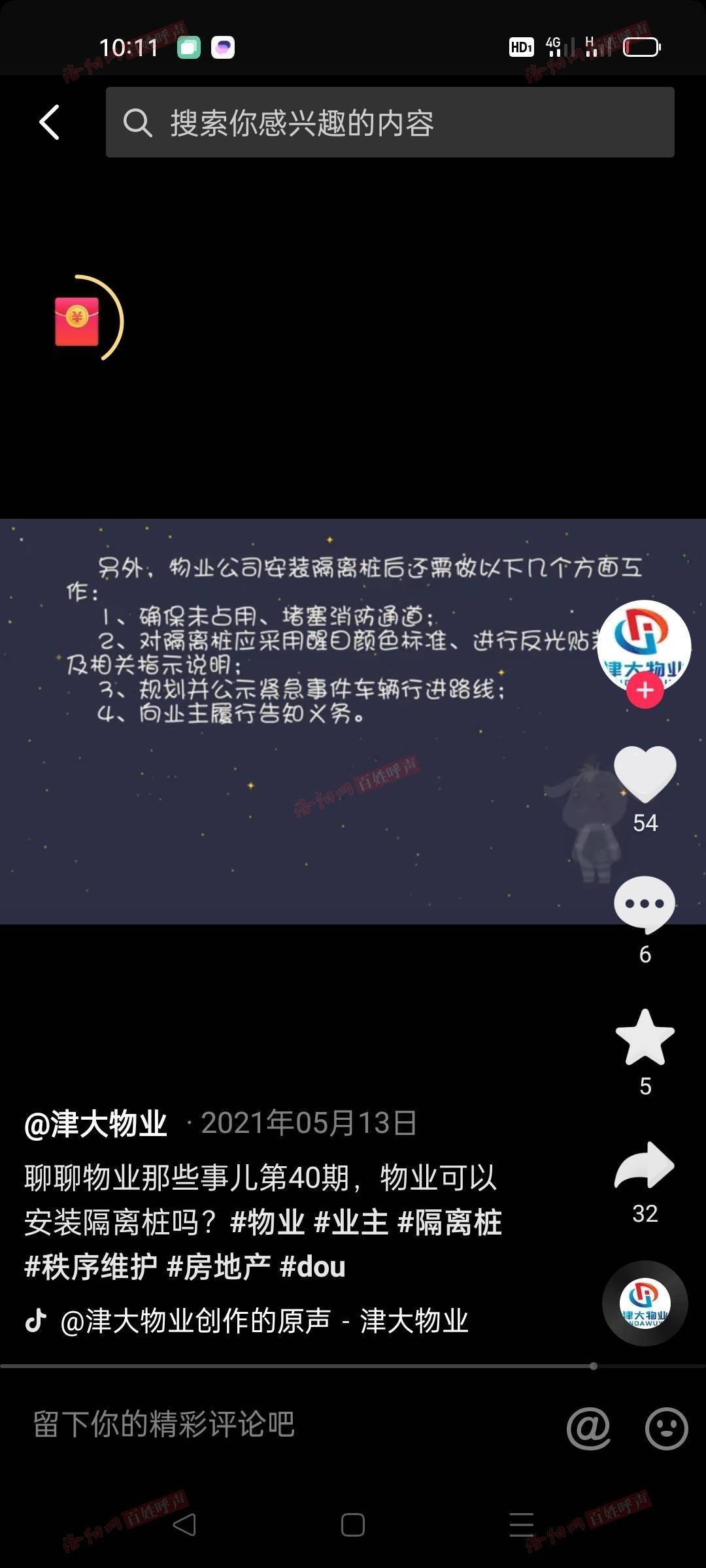The height and width of the screenshot is (1568, 706).
Task: Open the #隔离桩 hashtag
Action: tap(450, 1222)
